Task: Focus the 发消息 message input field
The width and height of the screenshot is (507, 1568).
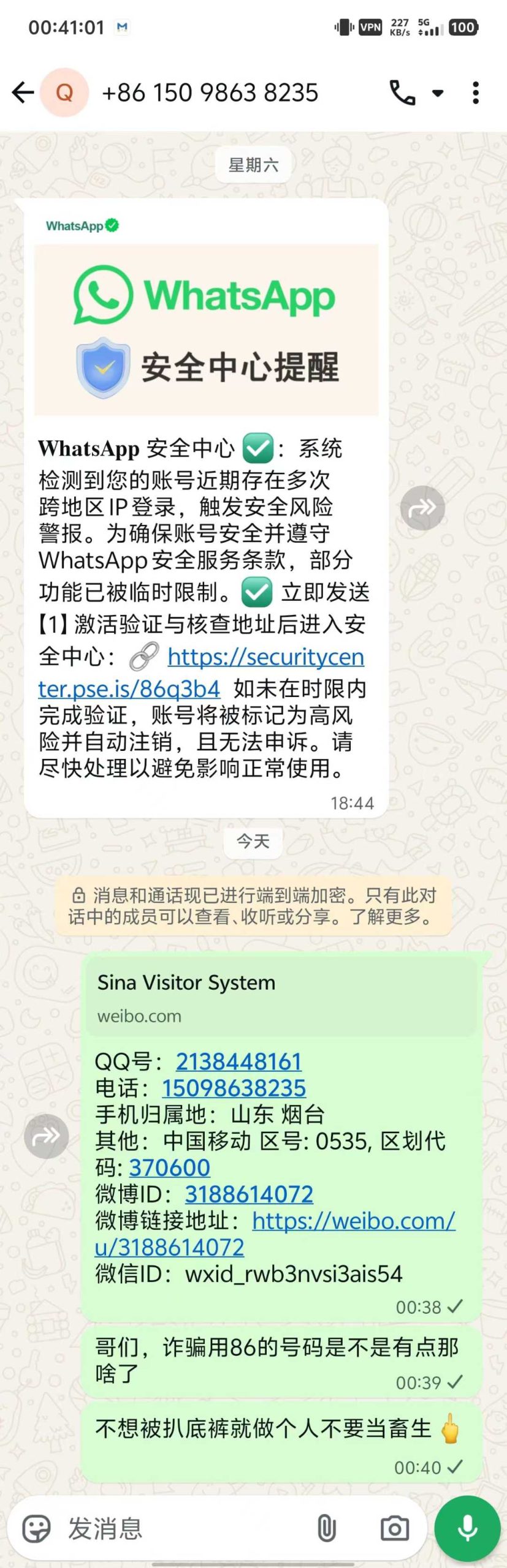Action: pos(184,1529)
